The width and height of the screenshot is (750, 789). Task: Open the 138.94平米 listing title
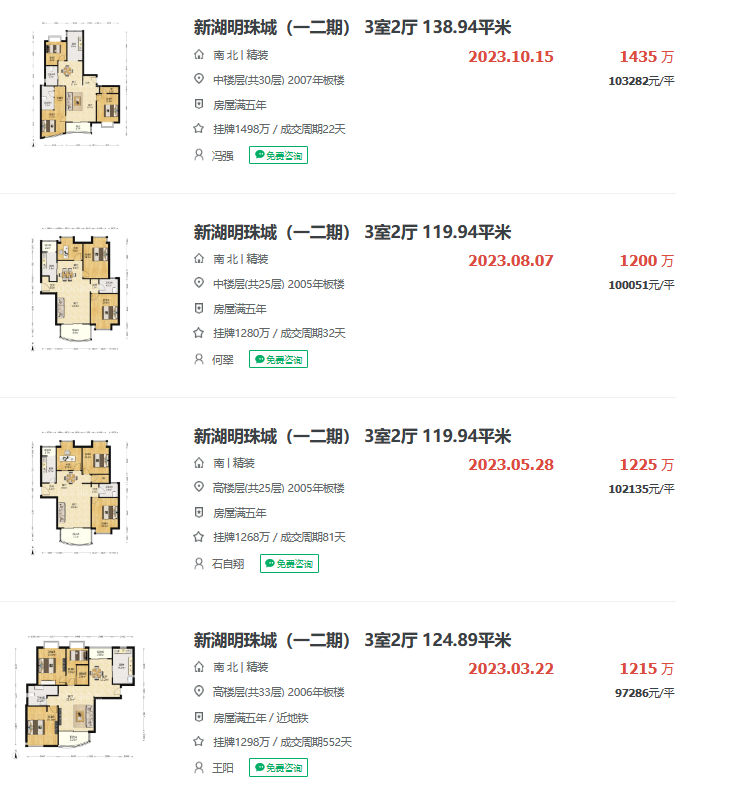click(x=352, y=28)
